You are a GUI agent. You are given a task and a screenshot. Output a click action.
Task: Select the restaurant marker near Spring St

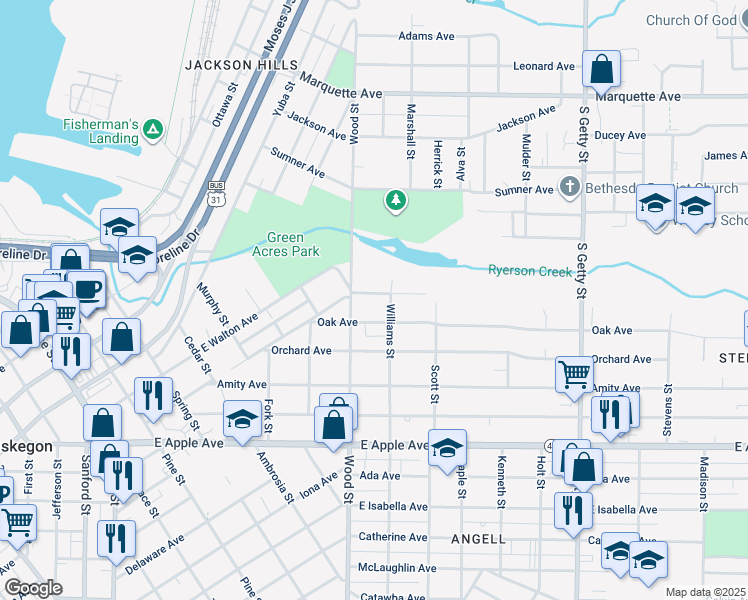(x=153, y=395)
